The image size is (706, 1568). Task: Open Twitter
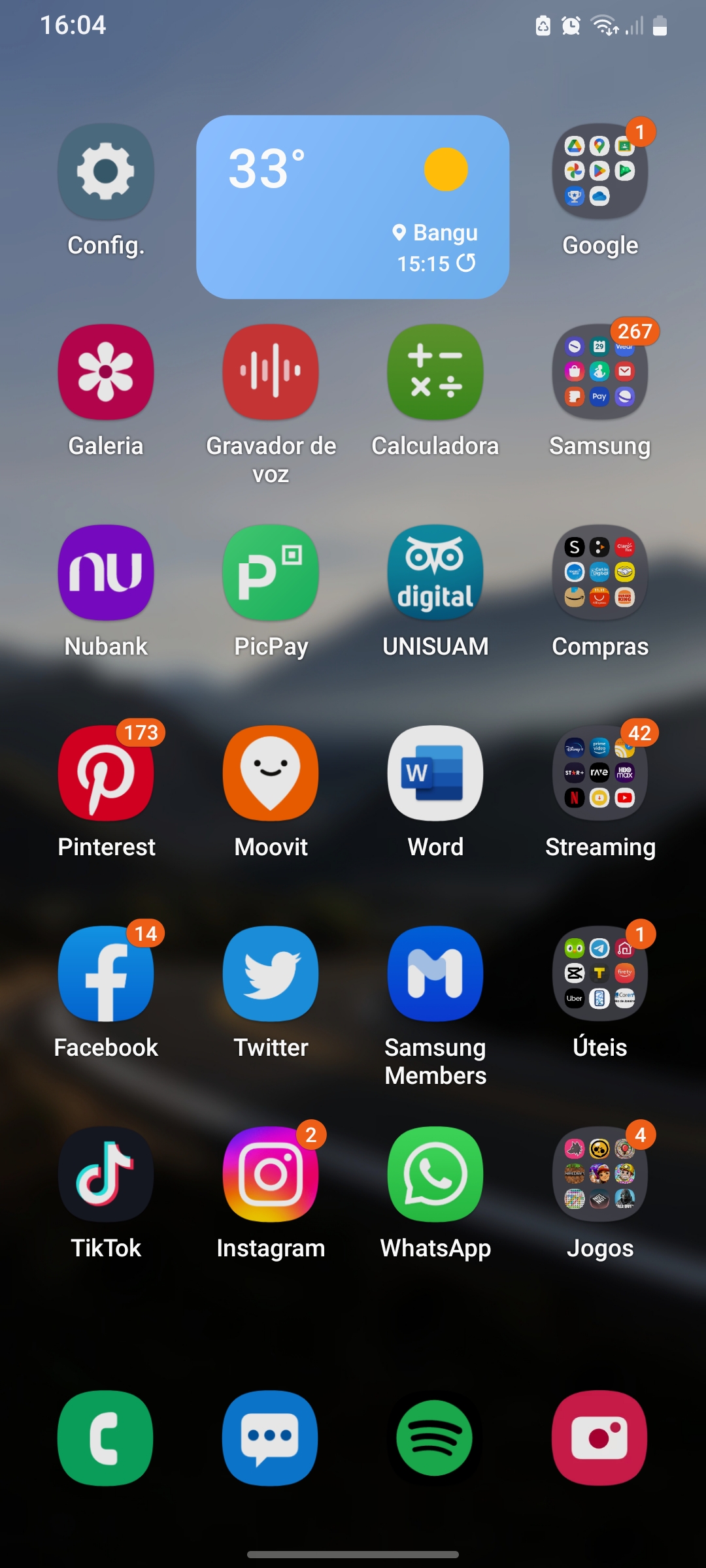tap(270, 973)
